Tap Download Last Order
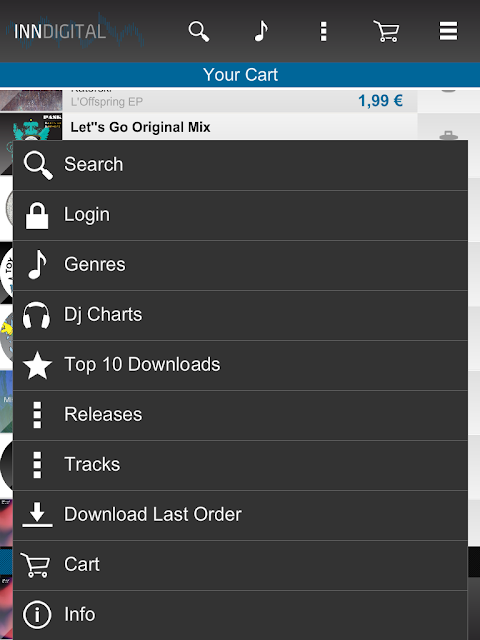 tap(240, 516)
